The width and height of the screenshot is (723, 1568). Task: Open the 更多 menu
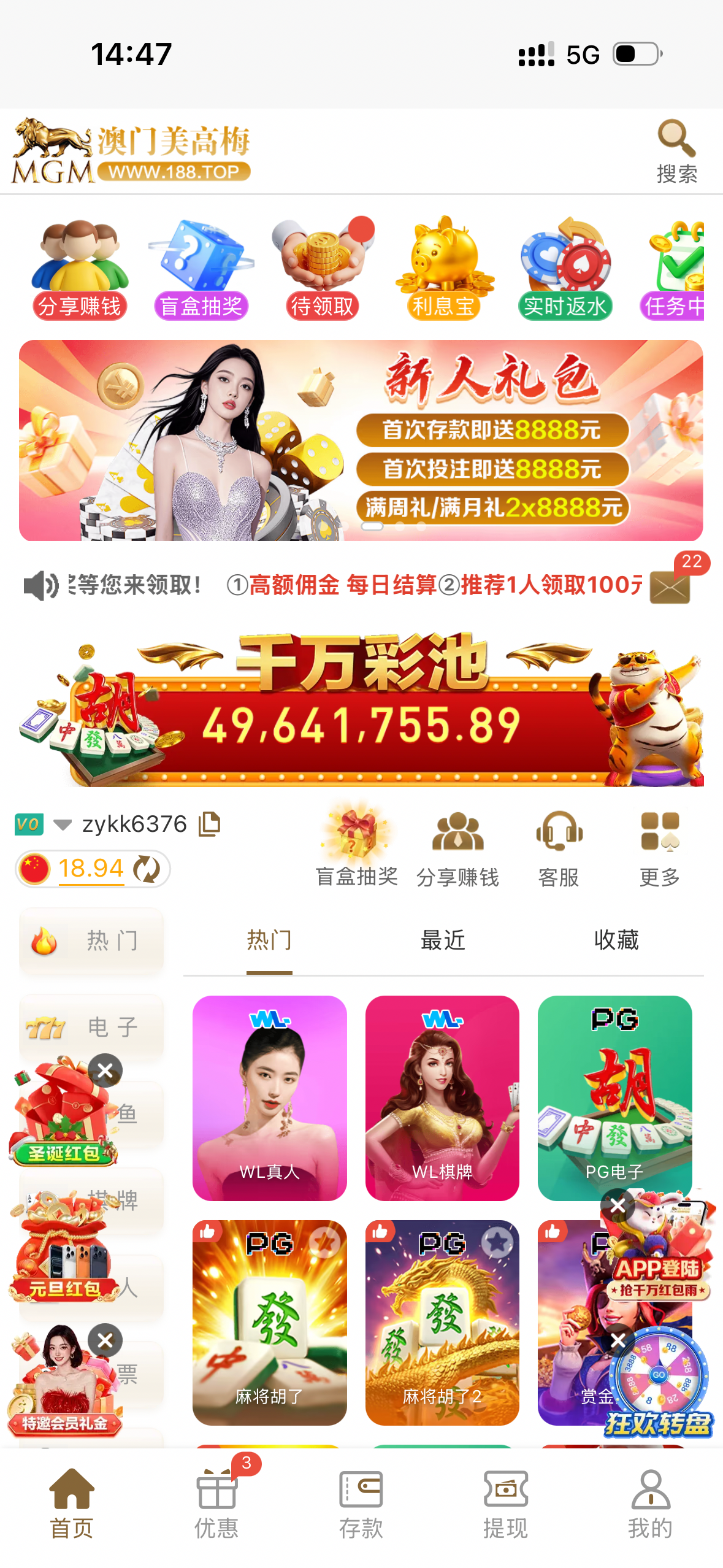click(659, 848)
